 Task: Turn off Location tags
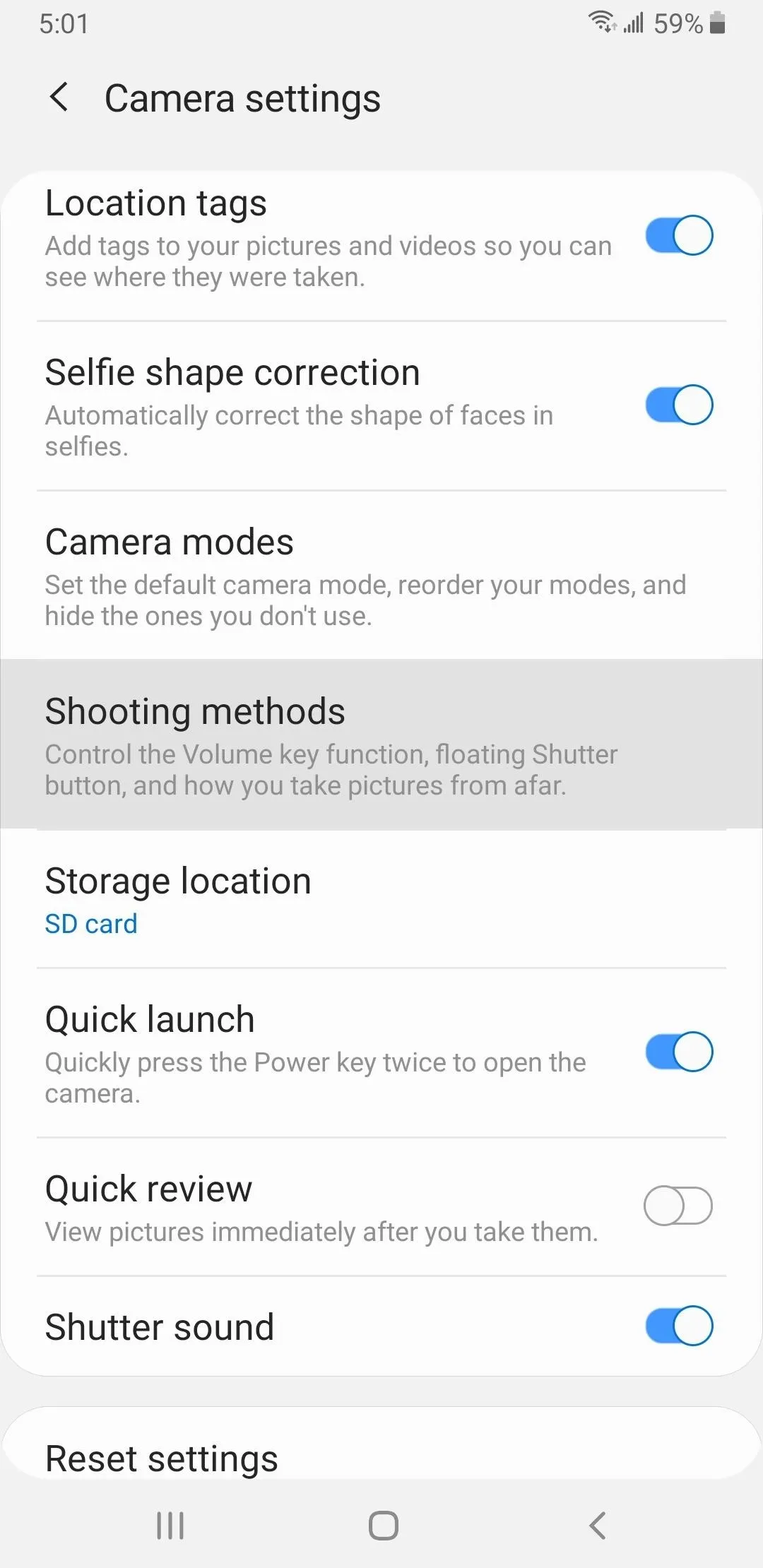coord(679,235)
